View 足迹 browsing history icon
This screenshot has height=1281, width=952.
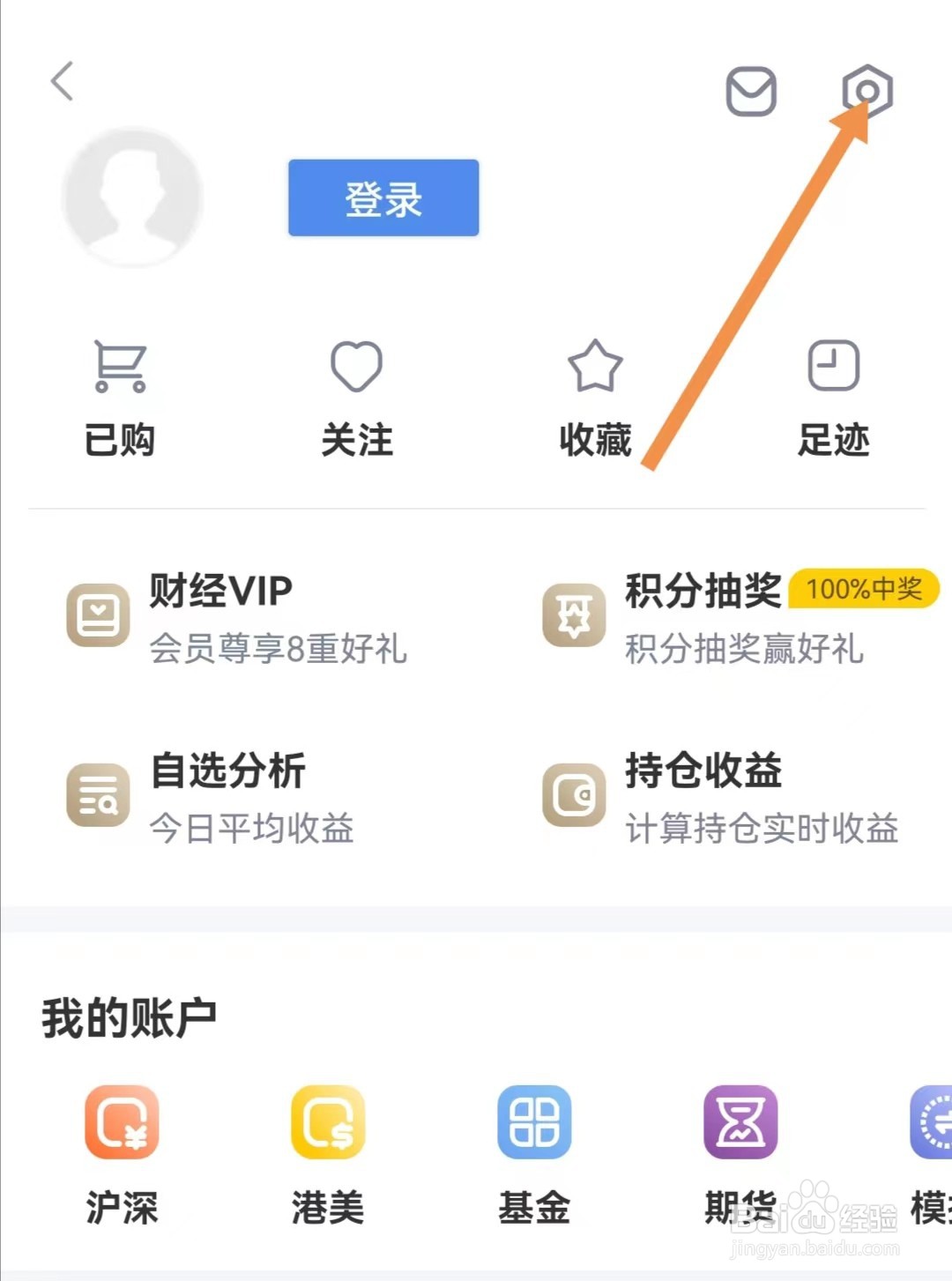tap(832, 364)
